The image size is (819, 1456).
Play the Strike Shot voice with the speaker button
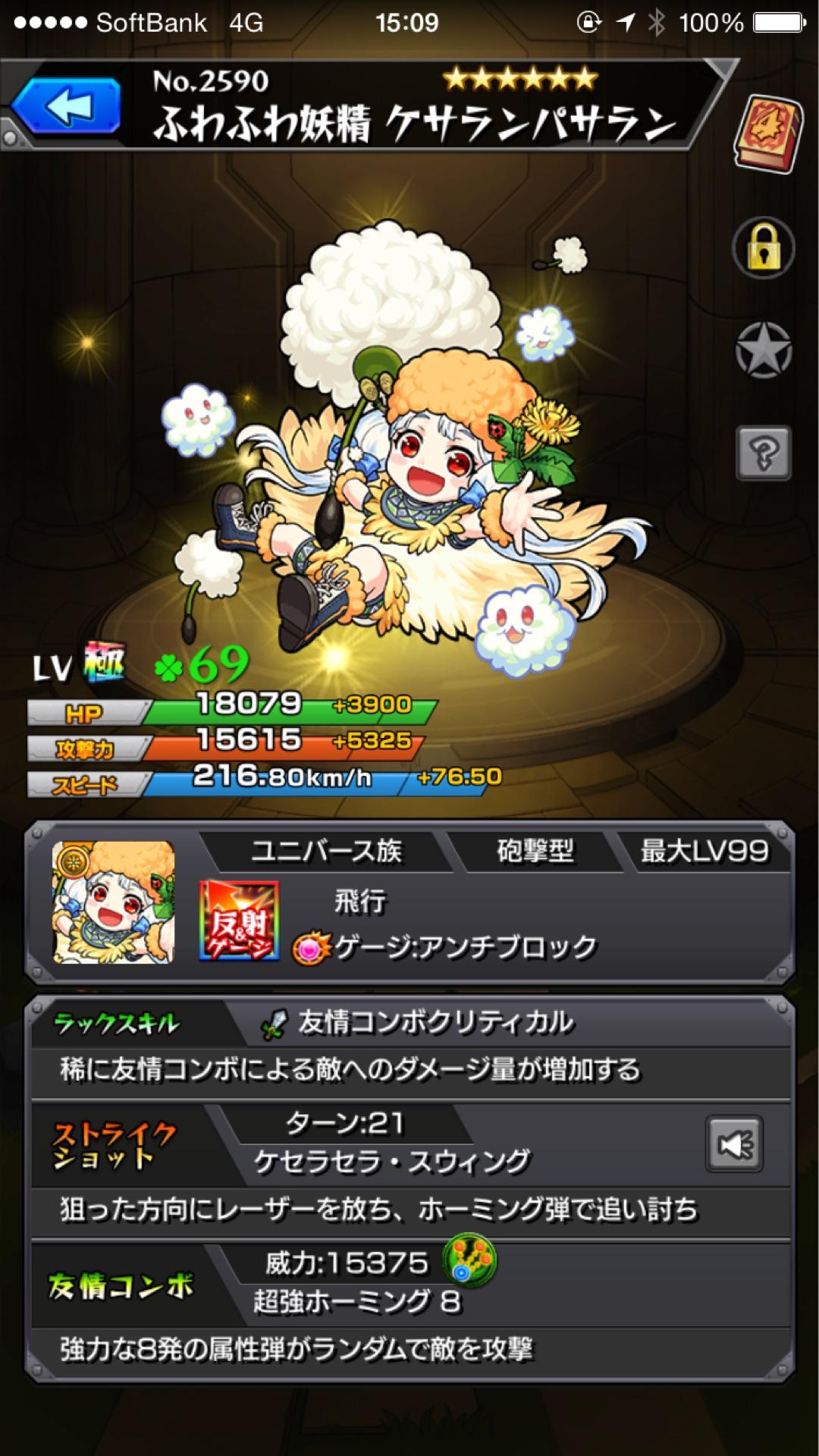(734, 1144)
